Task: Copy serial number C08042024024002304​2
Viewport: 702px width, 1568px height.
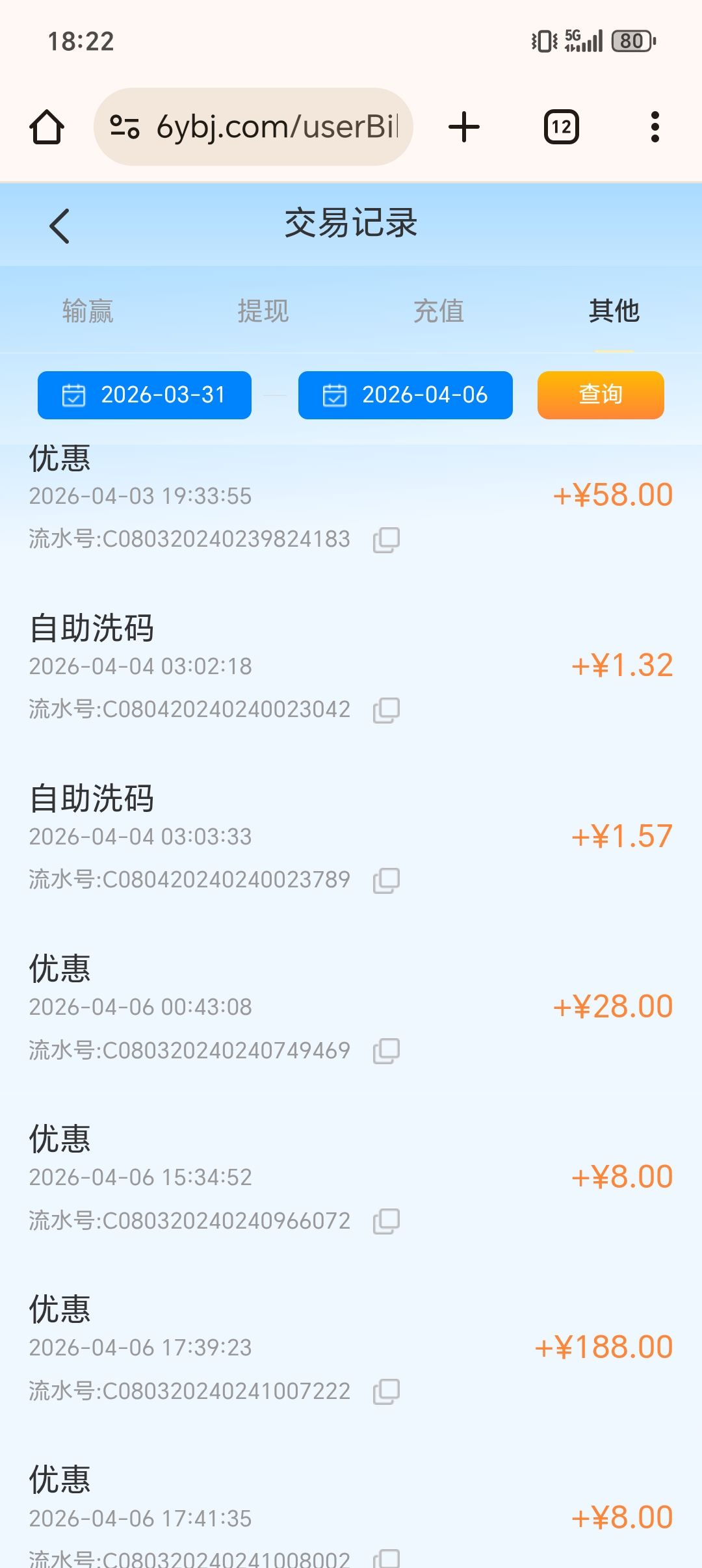Action: point(386,710)
